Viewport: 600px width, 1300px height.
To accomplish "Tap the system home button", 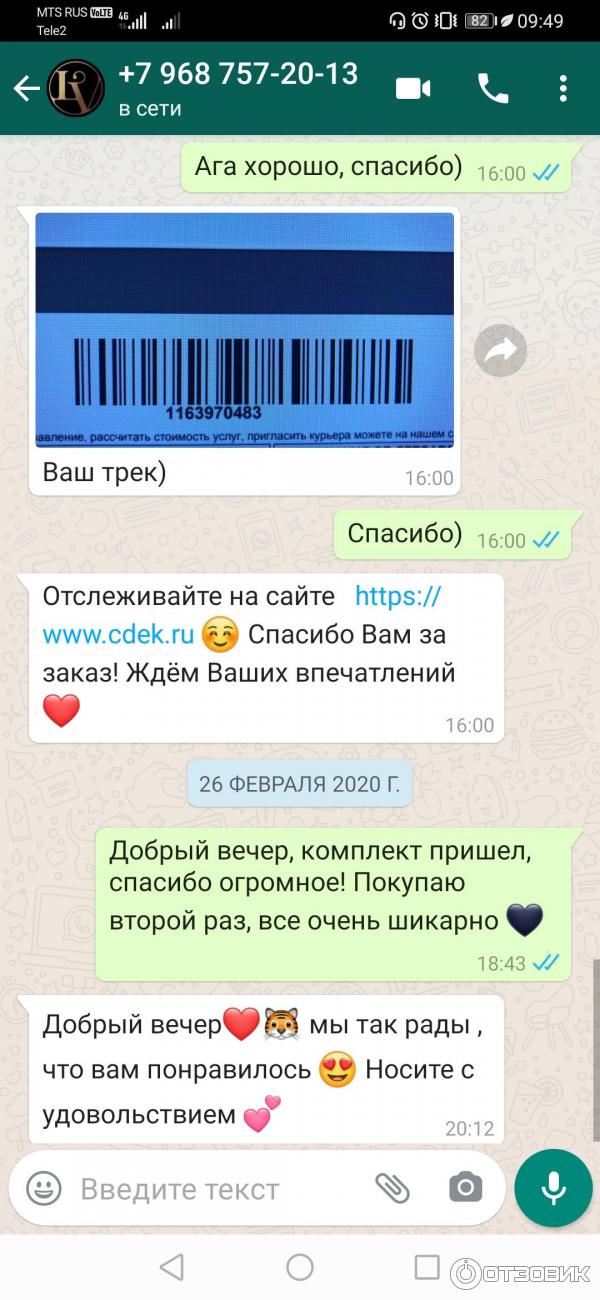I will click(x=299, y=1268).
